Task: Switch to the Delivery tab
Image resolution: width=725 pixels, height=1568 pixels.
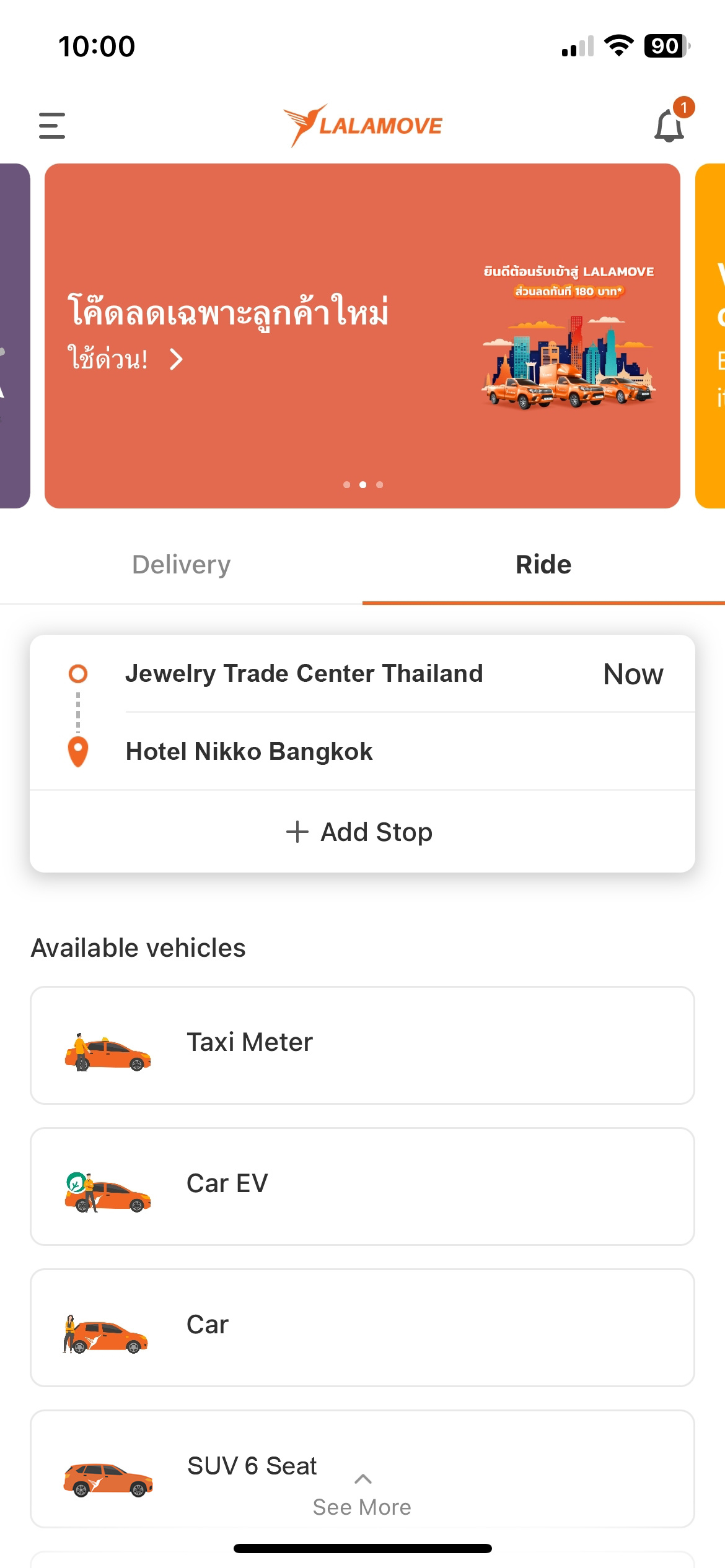Action: click(181, 565)
